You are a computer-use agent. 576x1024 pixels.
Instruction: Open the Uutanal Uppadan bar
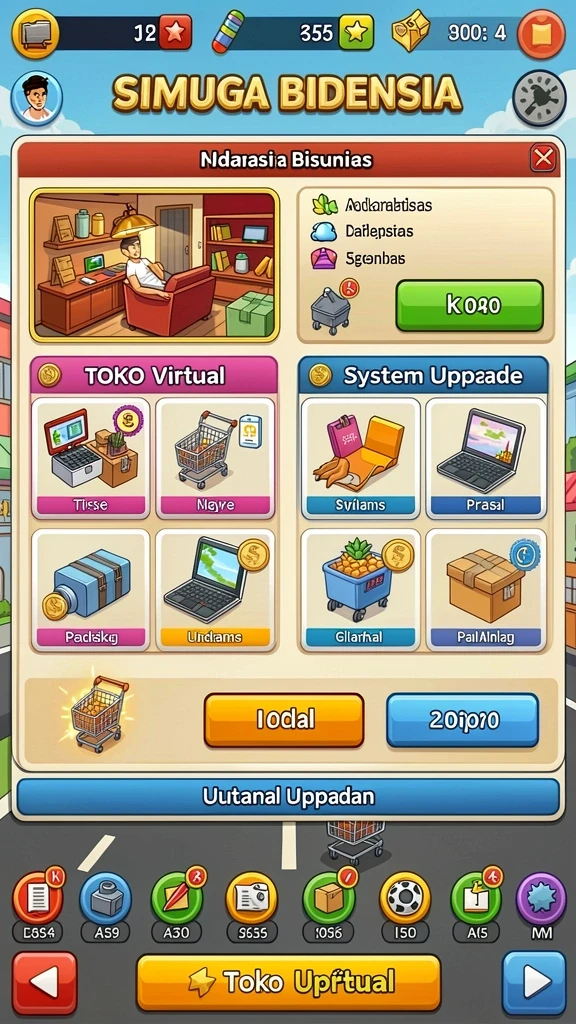(288, 796)
